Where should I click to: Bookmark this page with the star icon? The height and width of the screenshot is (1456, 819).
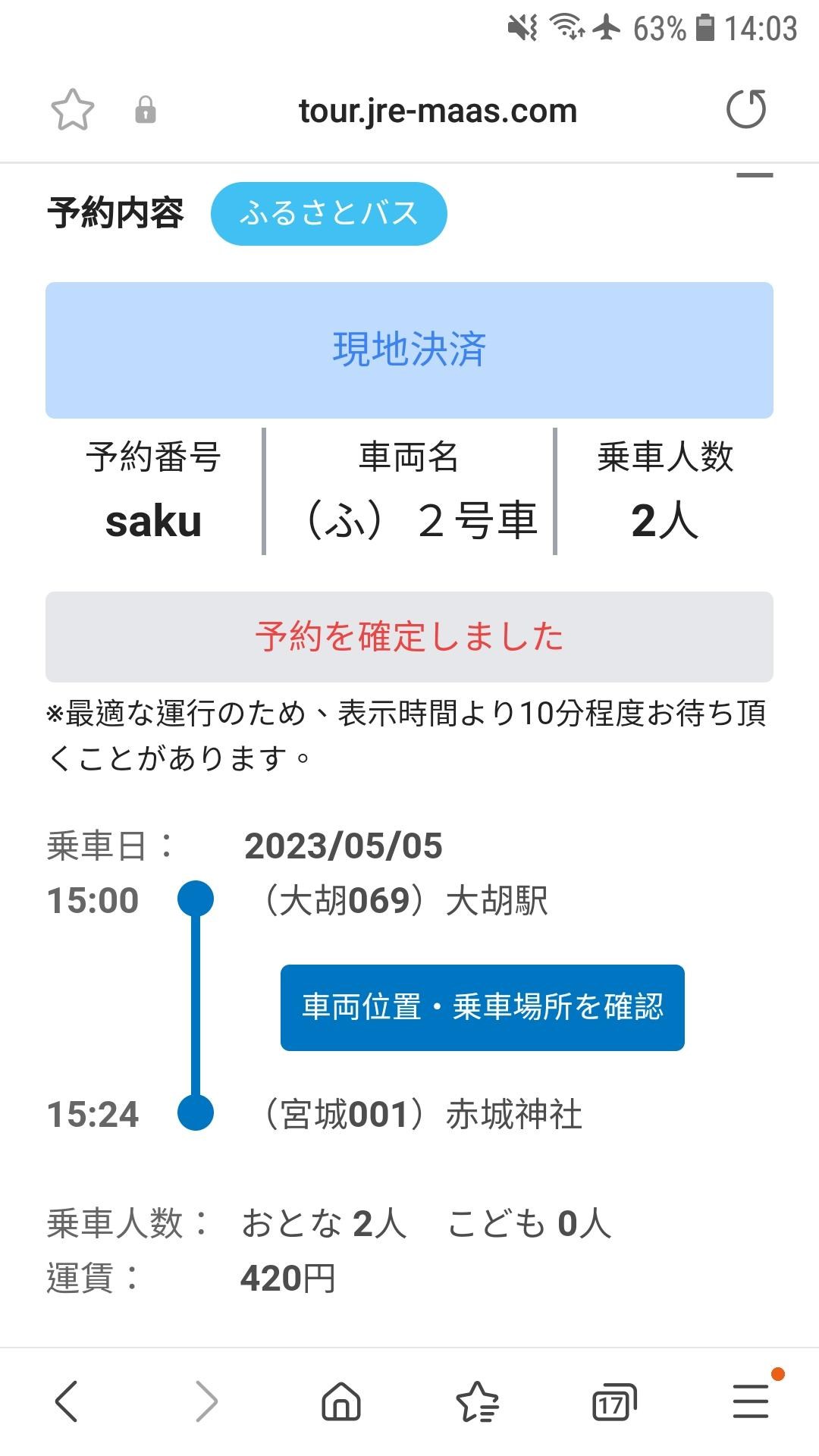coord(72,110)
